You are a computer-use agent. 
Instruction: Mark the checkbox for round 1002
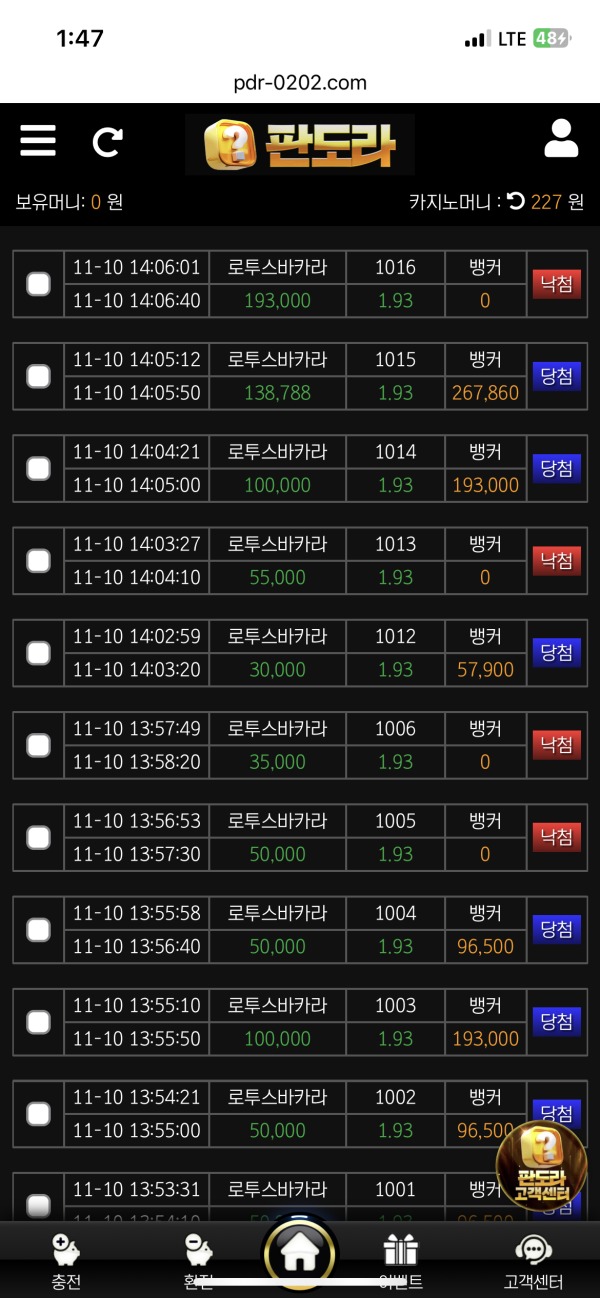click(x=38, y=1114)
